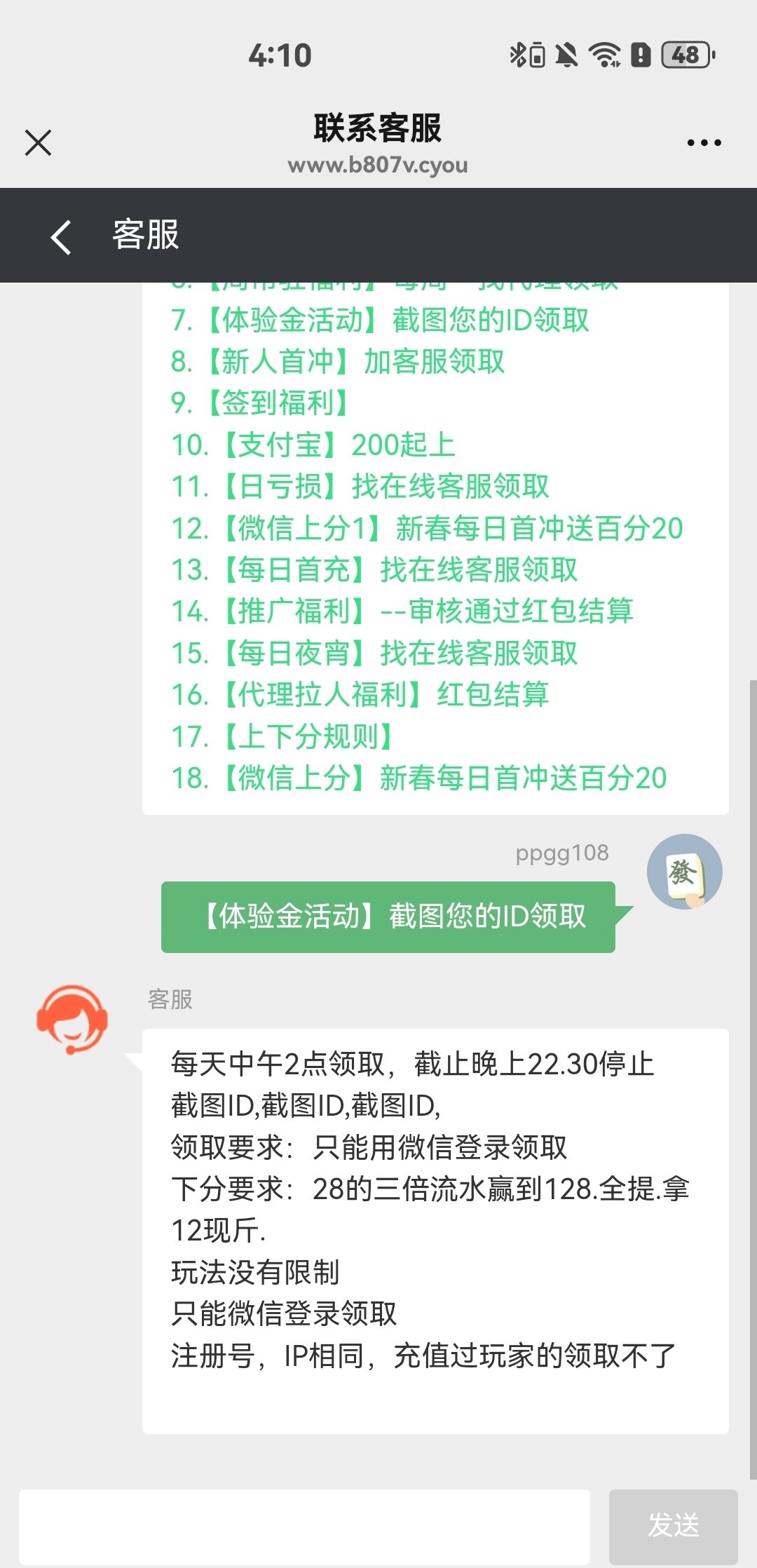The height and width of the screenshot is (1568, 757).
Task: Go back from the 客服 chat
Action: click(x=62, y=236)
